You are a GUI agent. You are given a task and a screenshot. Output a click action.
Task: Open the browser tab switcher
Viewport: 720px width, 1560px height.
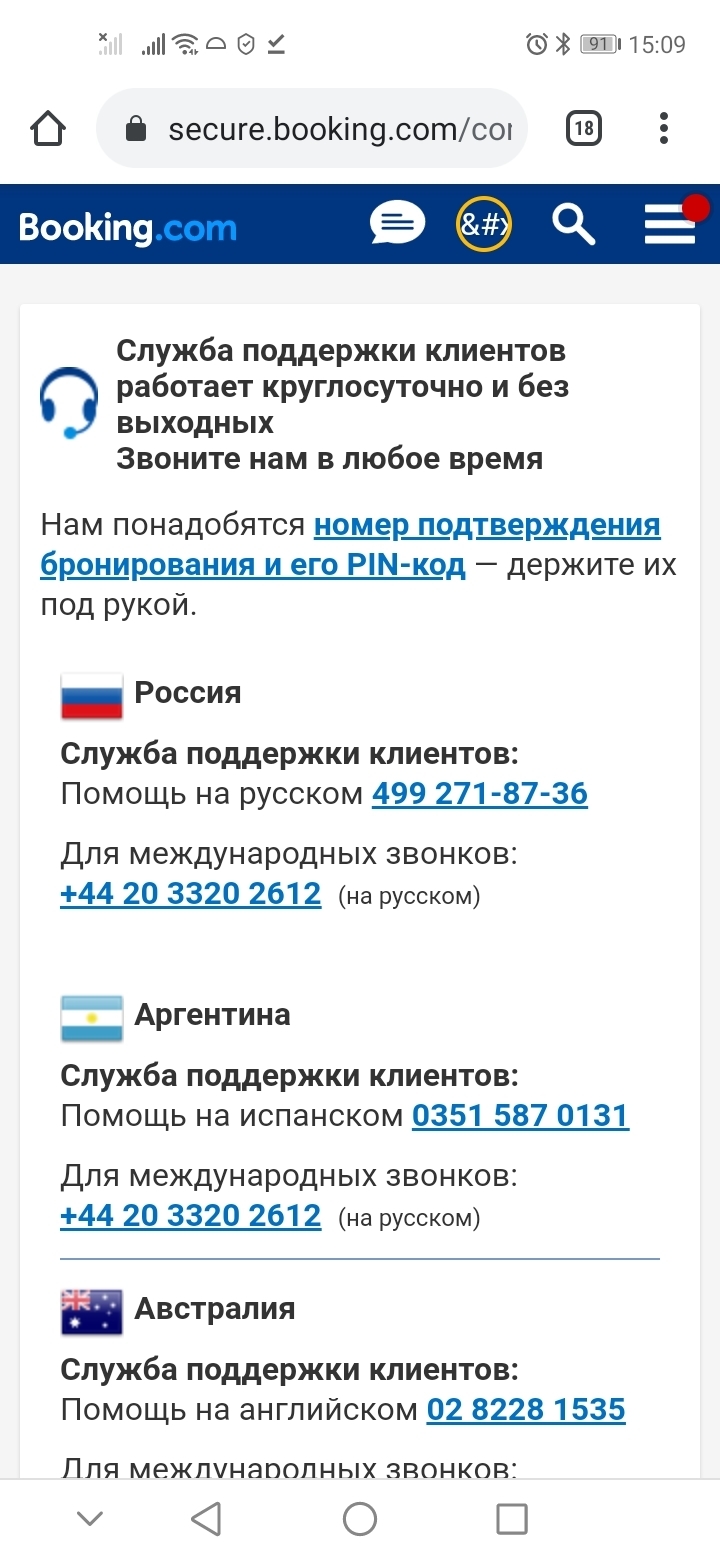[584, 128]
